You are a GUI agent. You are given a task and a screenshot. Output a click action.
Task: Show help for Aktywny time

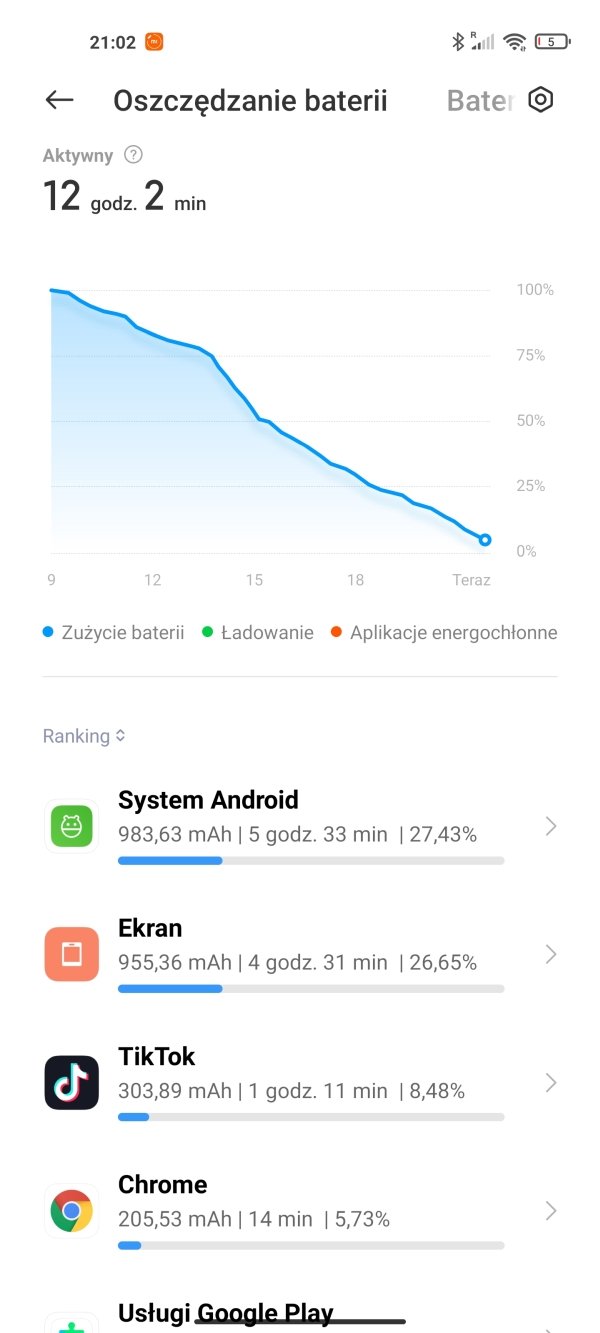click(x=133, y=155)
